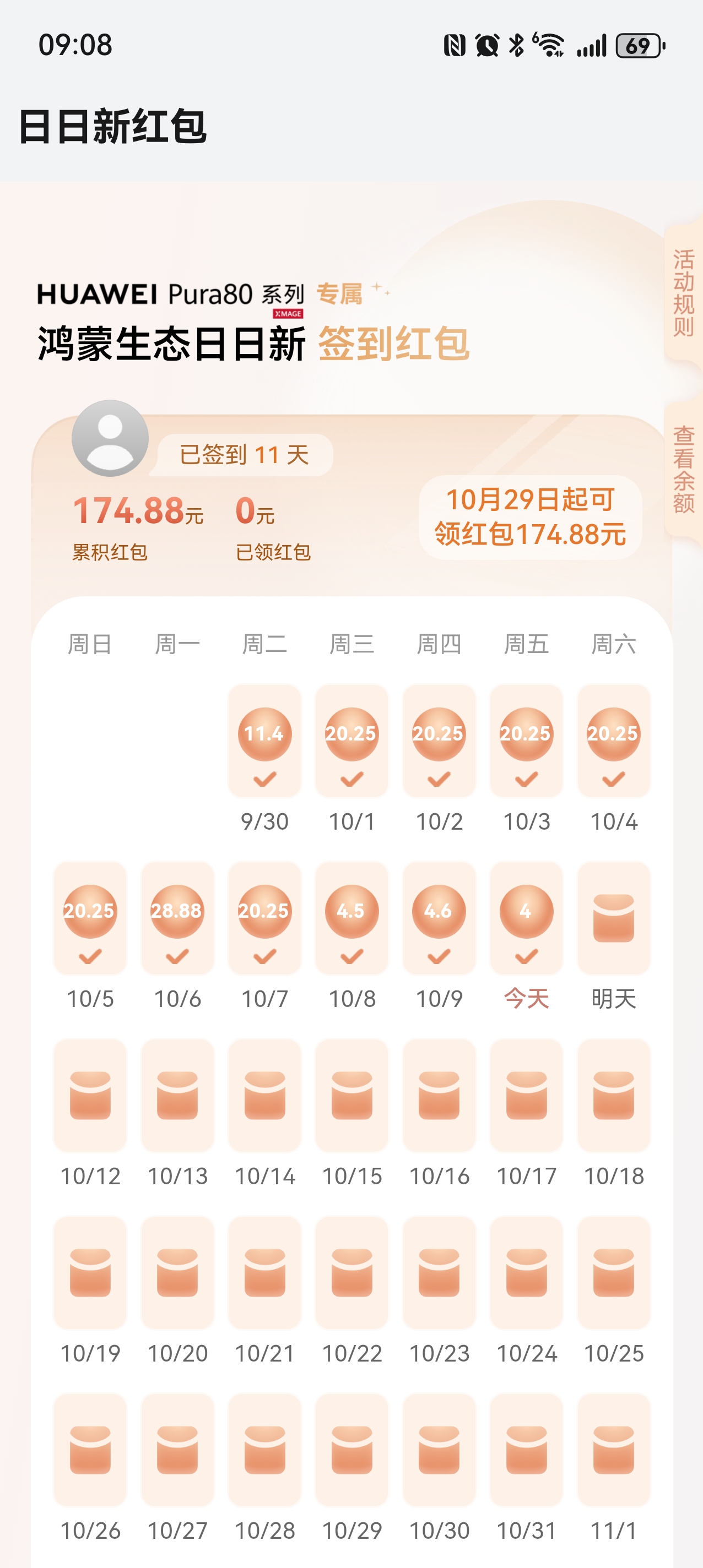Select the 10/22 red packet tile
The width and height of the screenshot is (703, 1568).
(x=351, y=1272)
